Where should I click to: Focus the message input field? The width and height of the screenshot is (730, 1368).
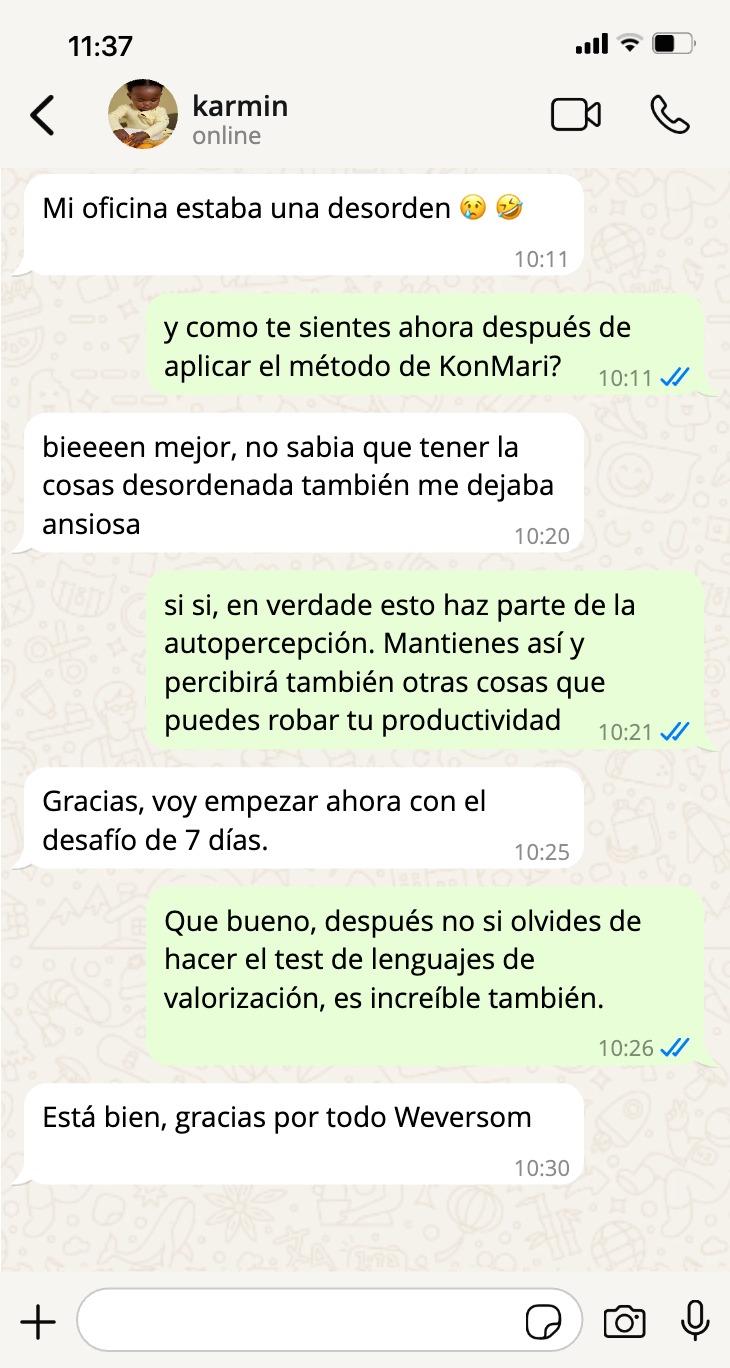300,1322
